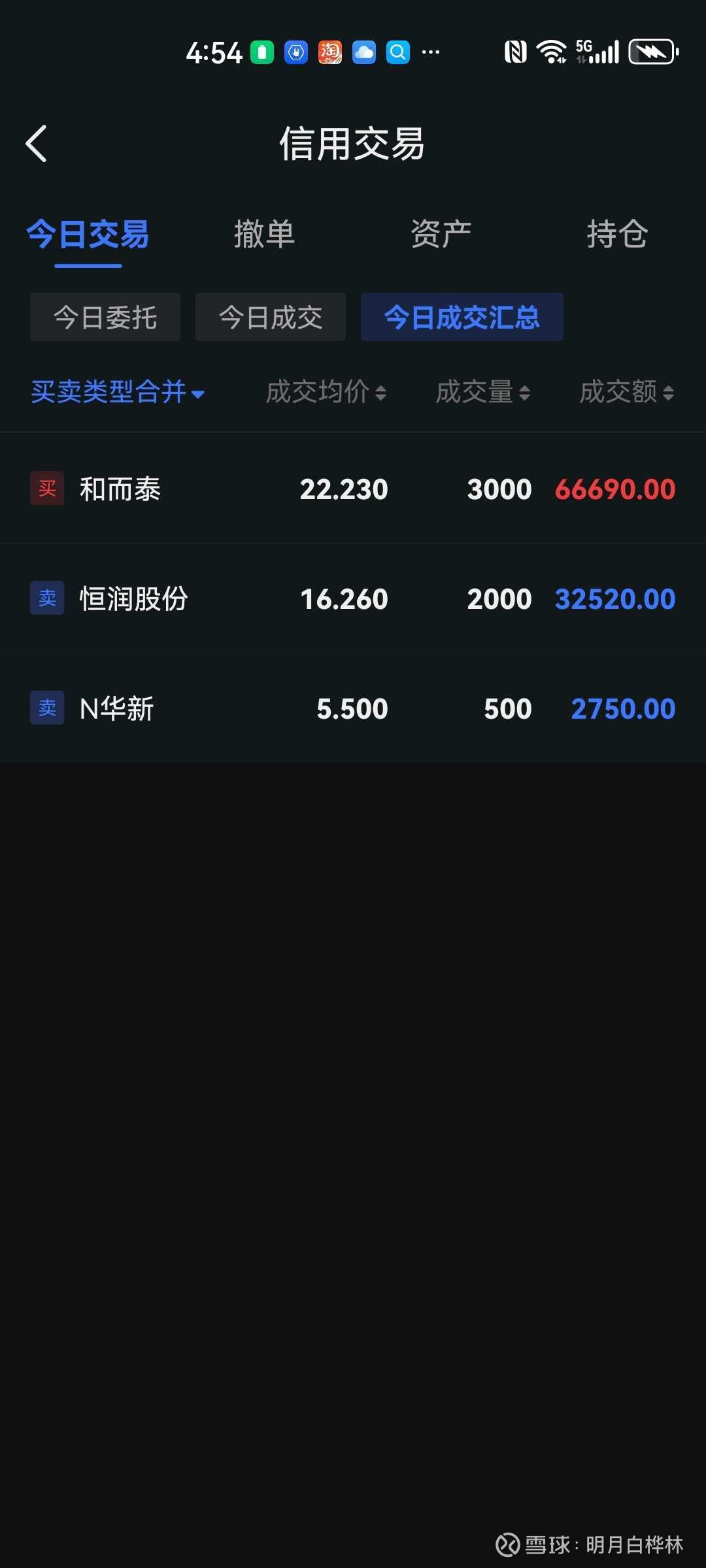This screenshot has width=706, height=1568.
Task: Open the N华新 sell row
Action: (x=353, y=708)
